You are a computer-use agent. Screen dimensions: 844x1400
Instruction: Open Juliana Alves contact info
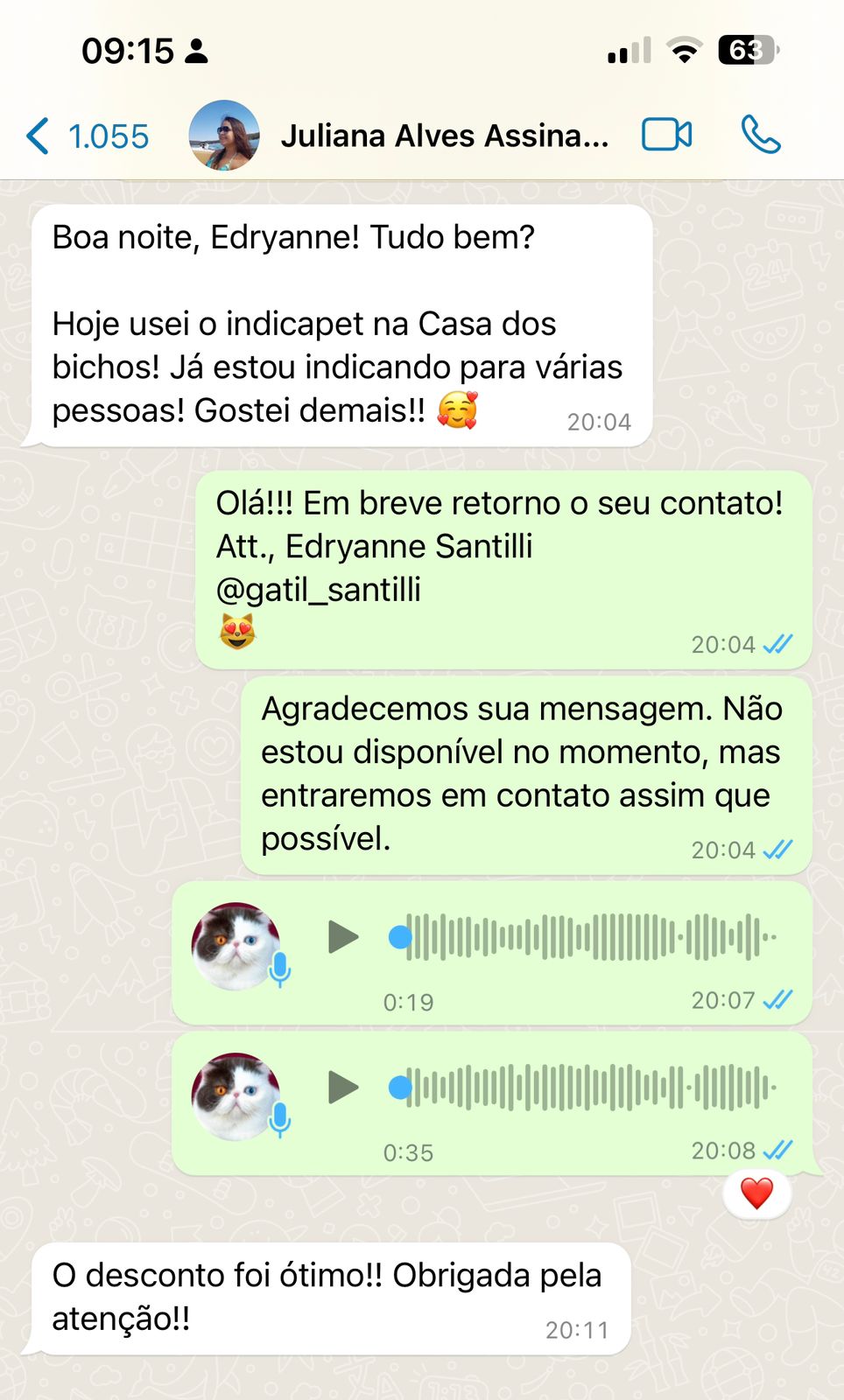(x=444, y=136)
